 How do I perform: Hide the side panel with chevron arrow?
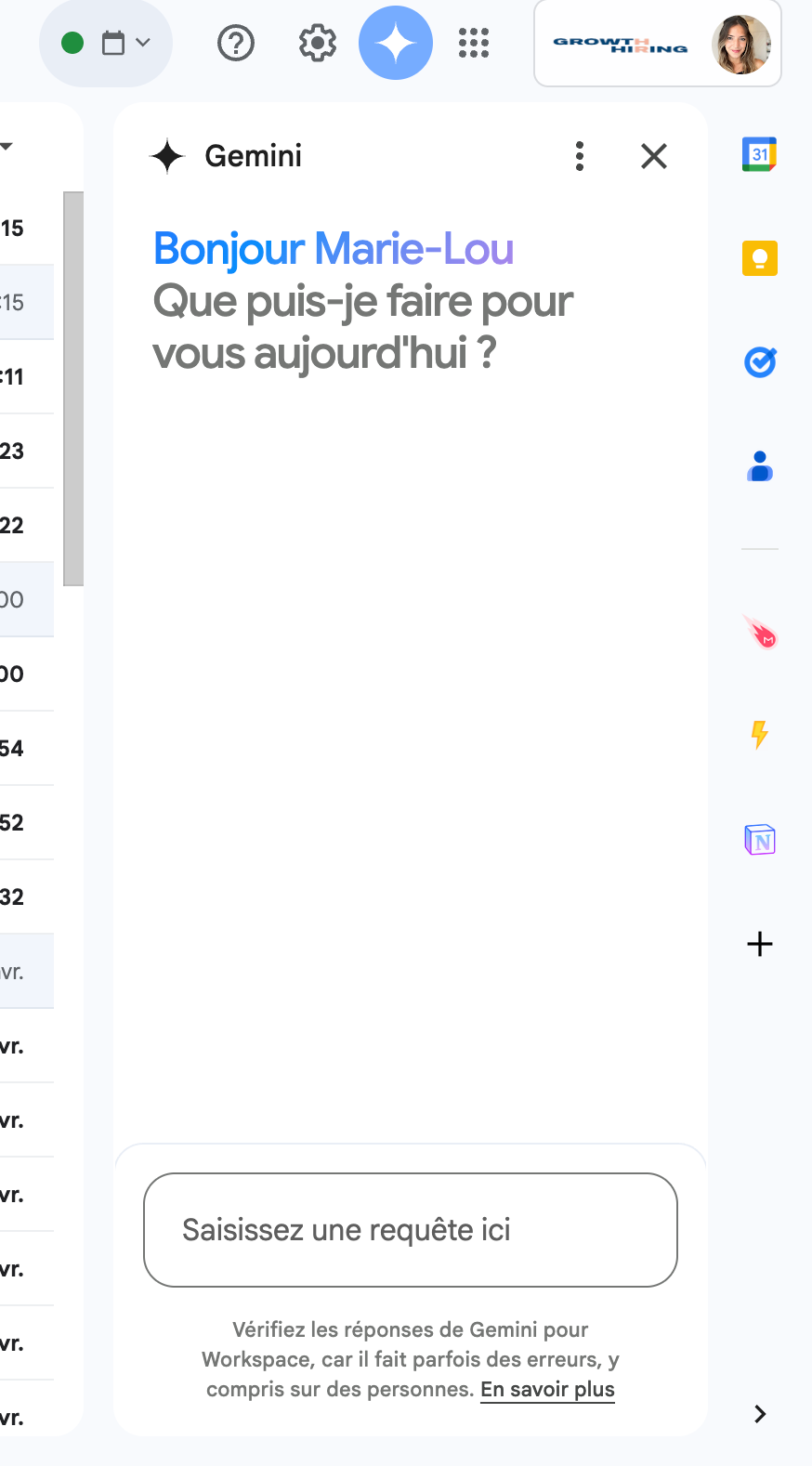[760, 1414]
